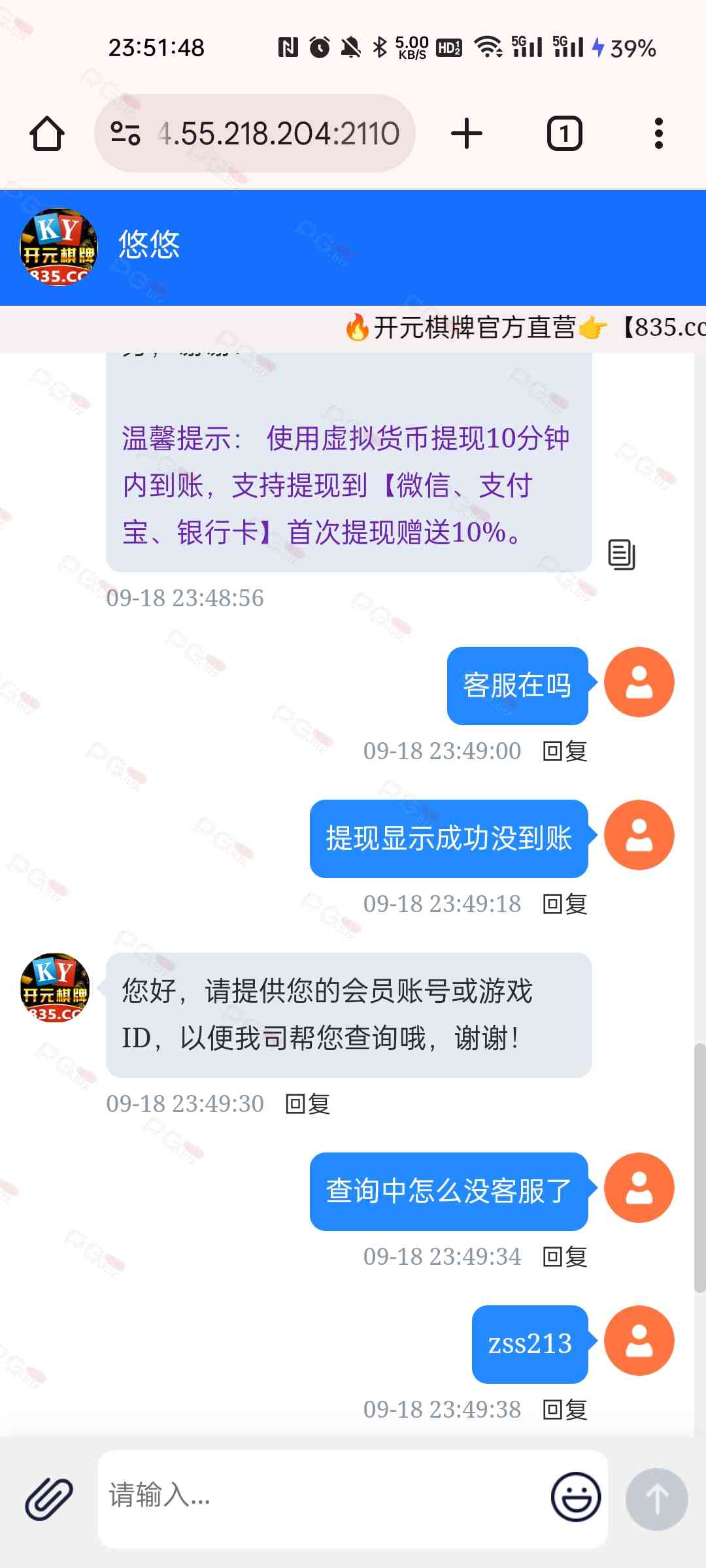The image size is (706, 1568).
Task: Reply to the agent's 请提供您的会员账号 message
Action: (x=307, y=1104)
